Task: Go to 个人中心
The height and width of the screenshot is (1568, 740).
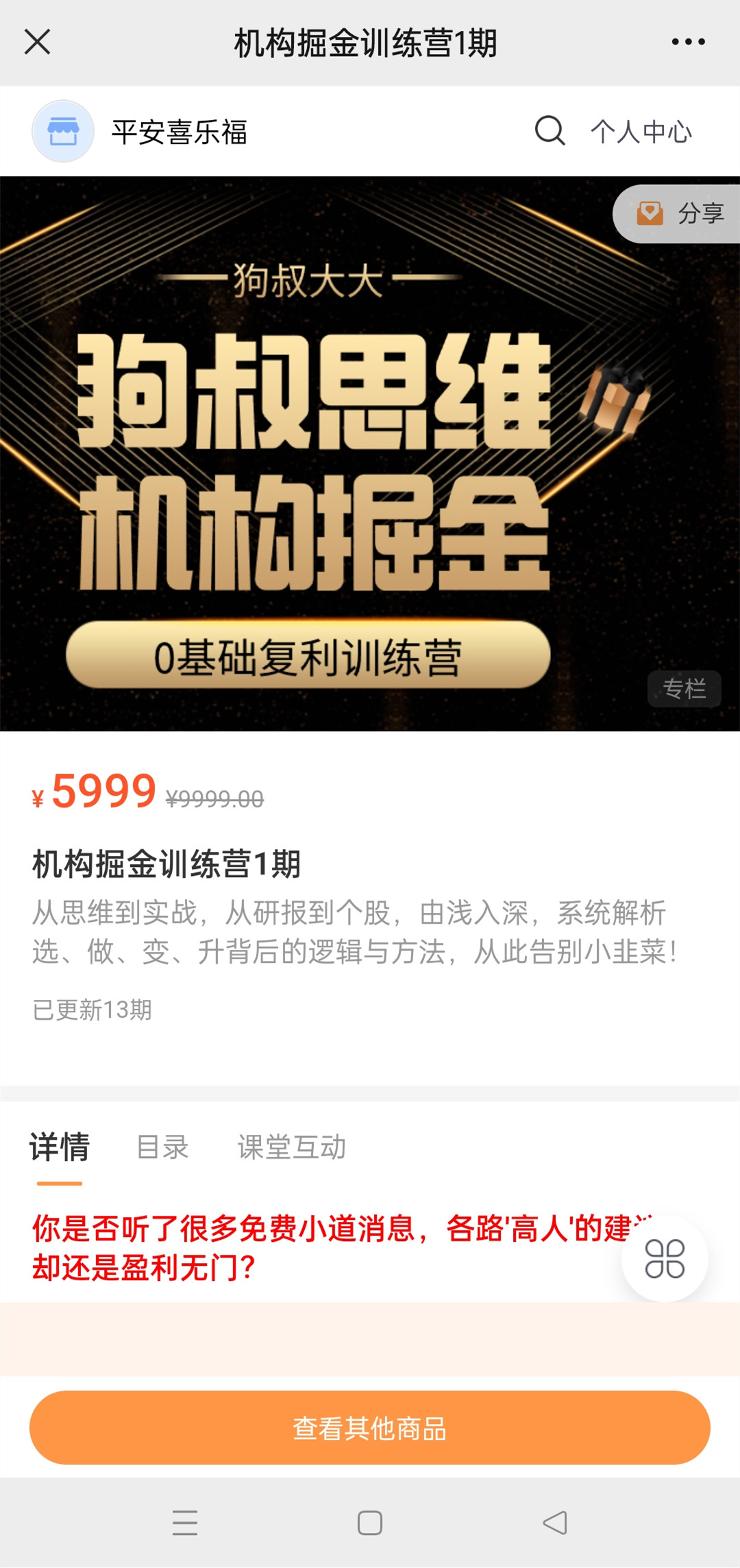Action: (641, 132)
